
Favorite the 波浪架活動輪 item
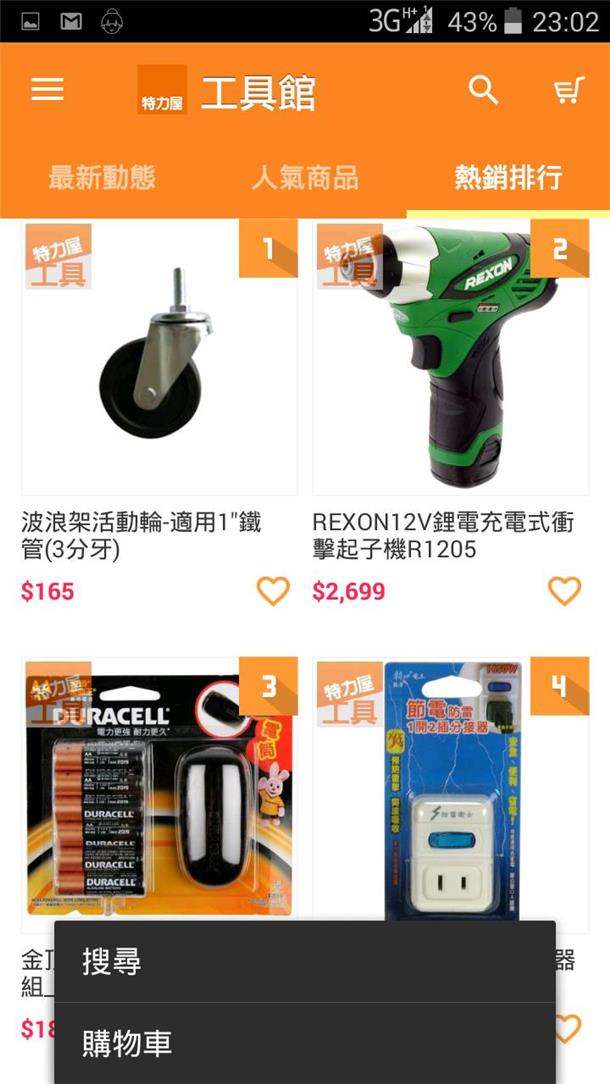(273, 591)
